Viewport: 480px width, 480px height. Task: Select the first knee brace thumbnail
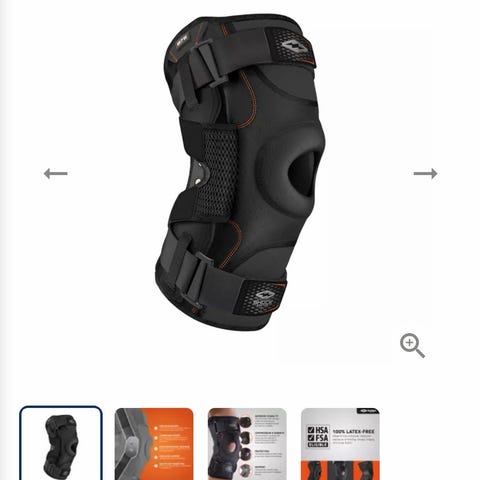61,444
